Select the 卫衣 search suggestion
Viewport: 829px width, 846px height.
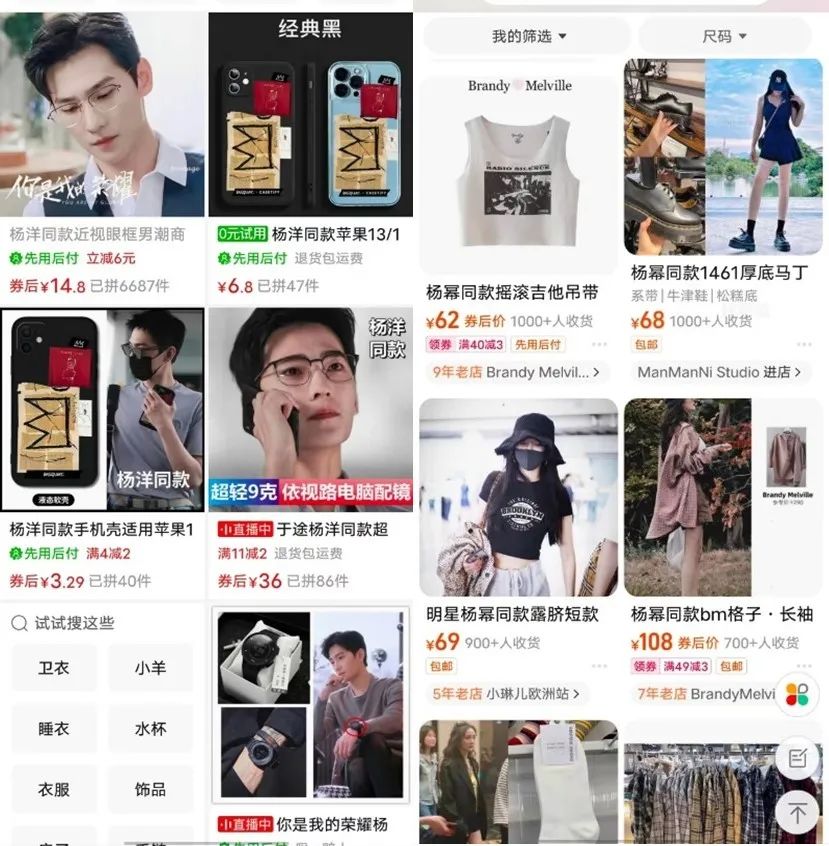(54, 667)
